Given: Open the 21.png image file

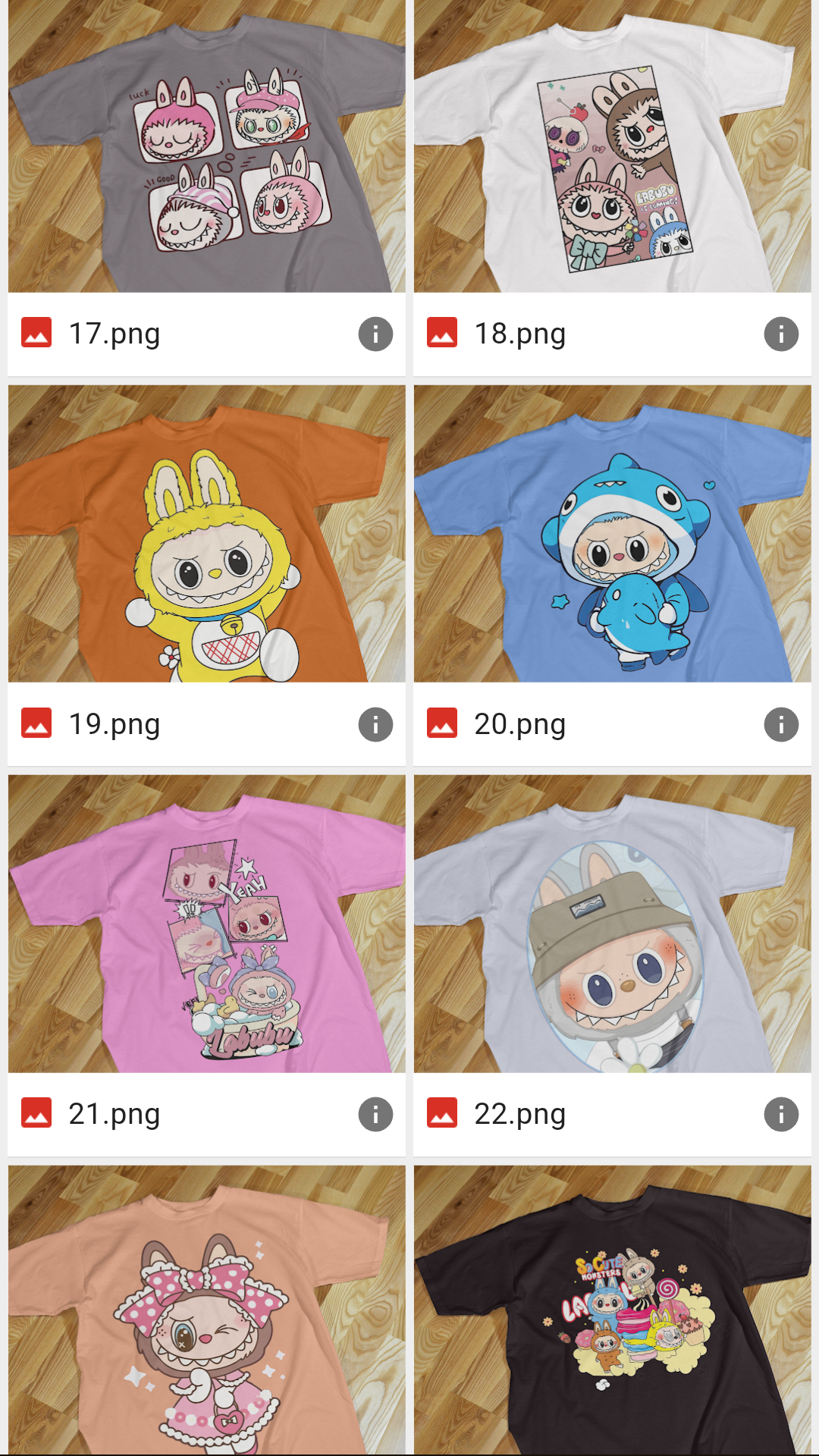Looking at the screenshot, I should click(206, 924).
